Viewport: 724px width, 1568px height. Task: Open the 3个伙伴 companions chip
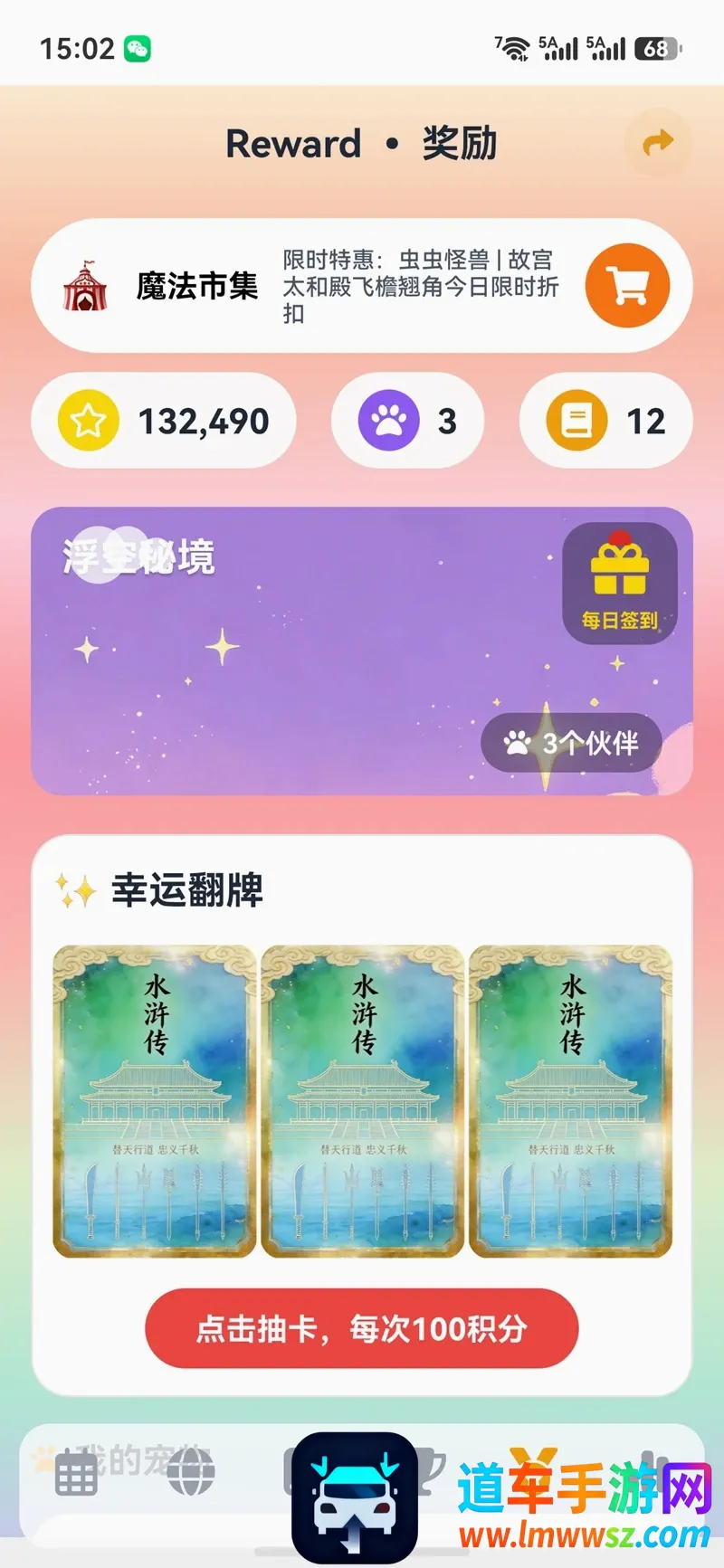(x=571, y=743)
